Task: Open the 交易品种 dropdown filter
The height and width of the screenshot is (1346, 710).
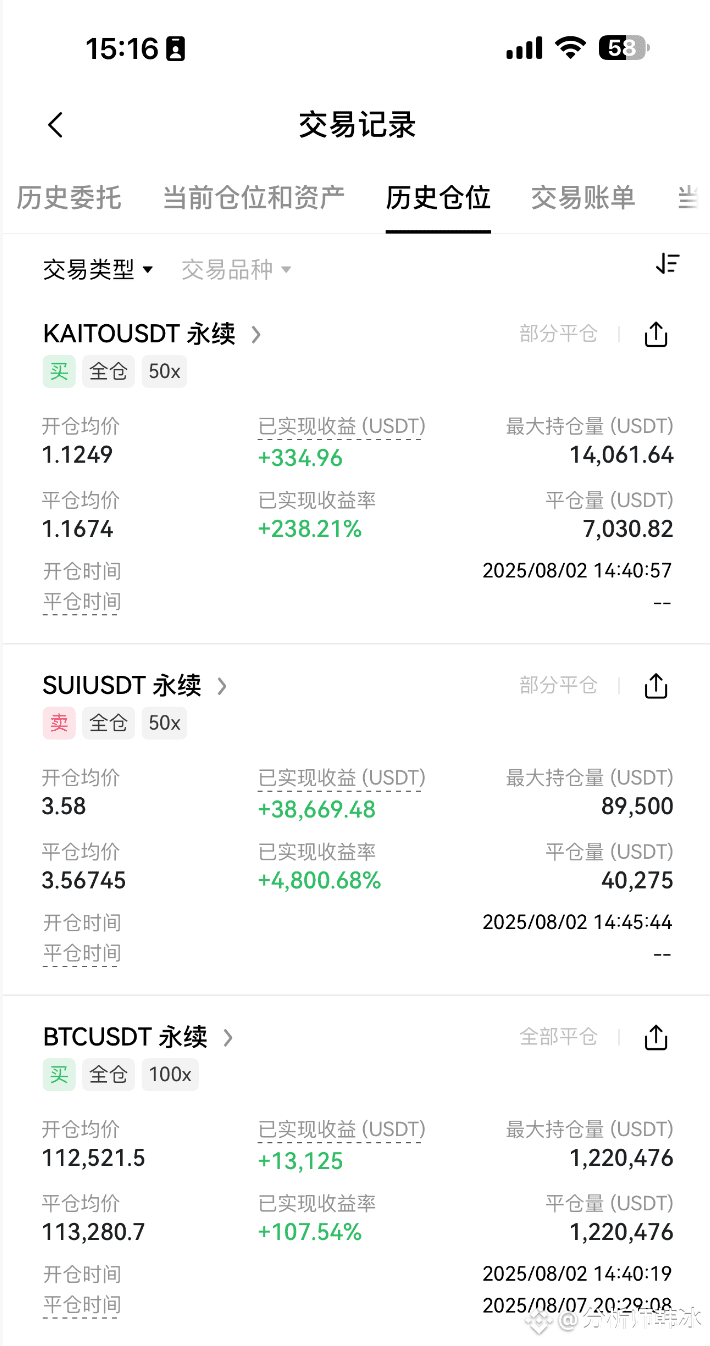Action: [x=236, y=269]
